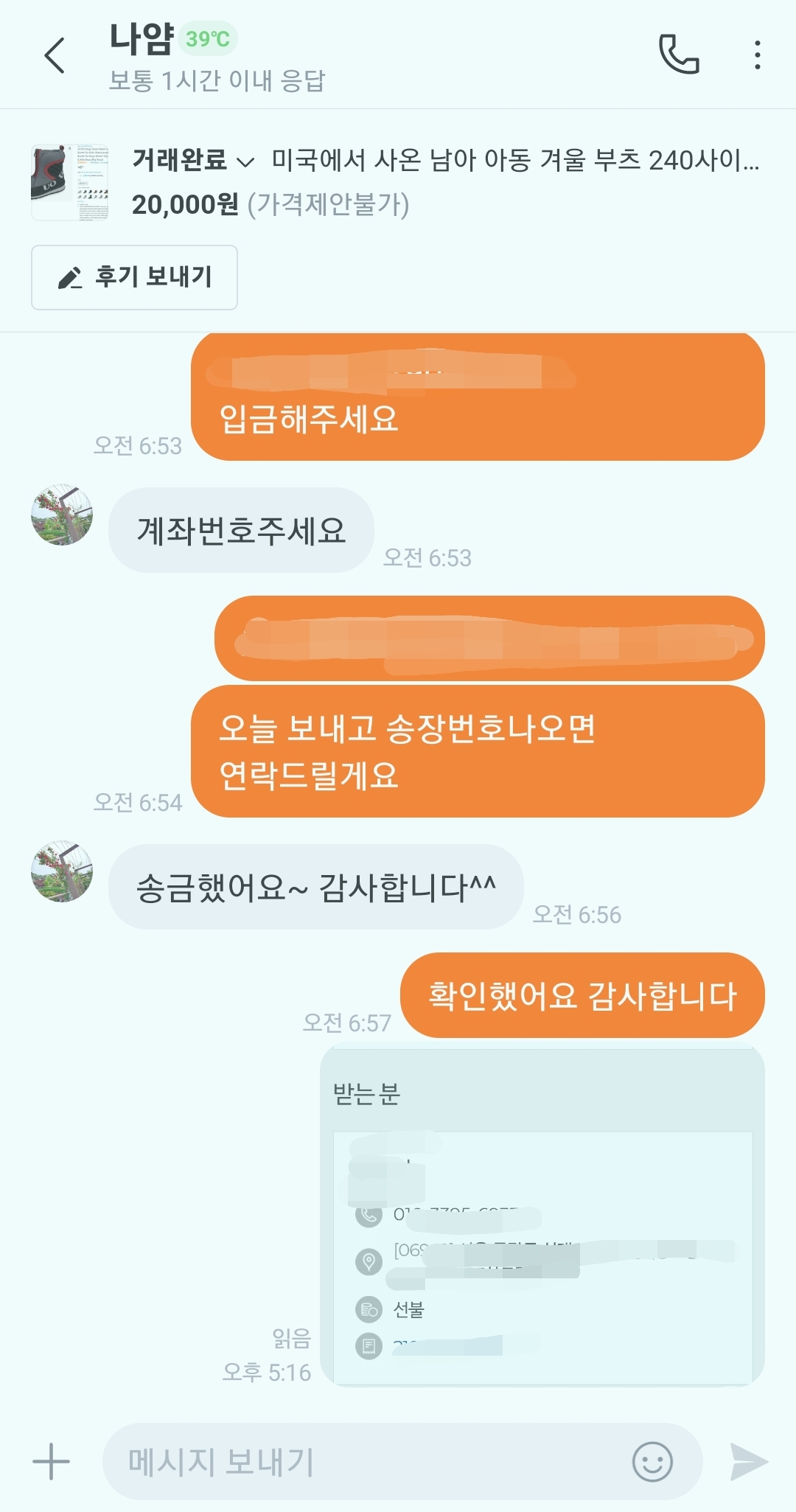Open the emoji smiley picker
This screenshot has height=1512, width=796.
pyautogui.click(x=652, y=1461)
